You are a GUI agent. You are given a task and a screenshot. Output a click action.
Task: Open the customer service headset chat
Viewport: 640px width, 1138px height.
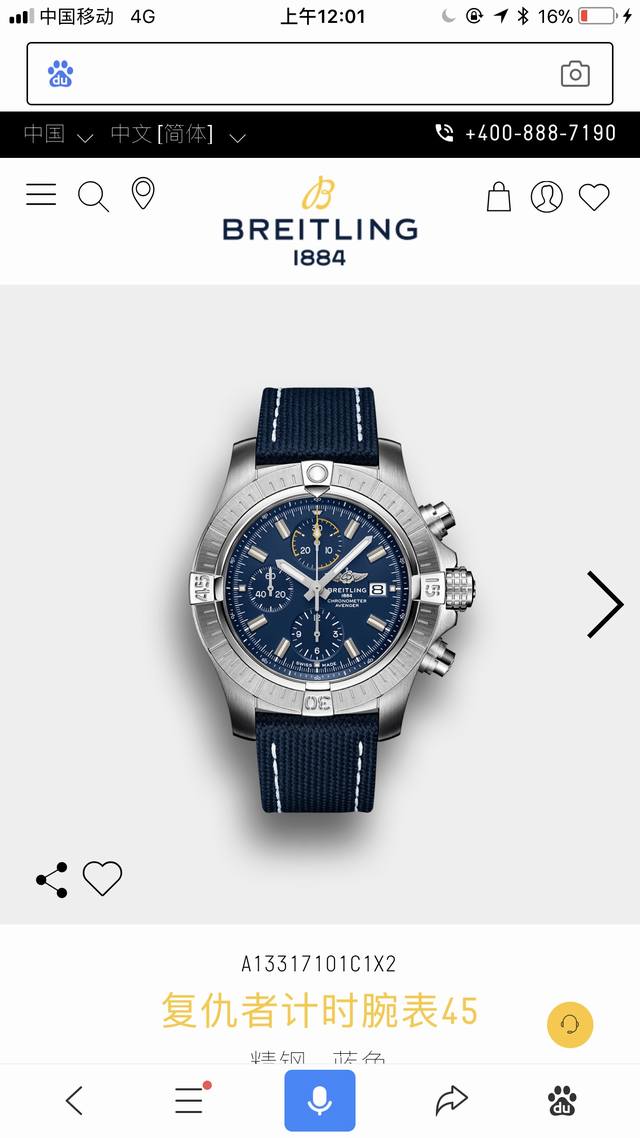click(570, 1024)
